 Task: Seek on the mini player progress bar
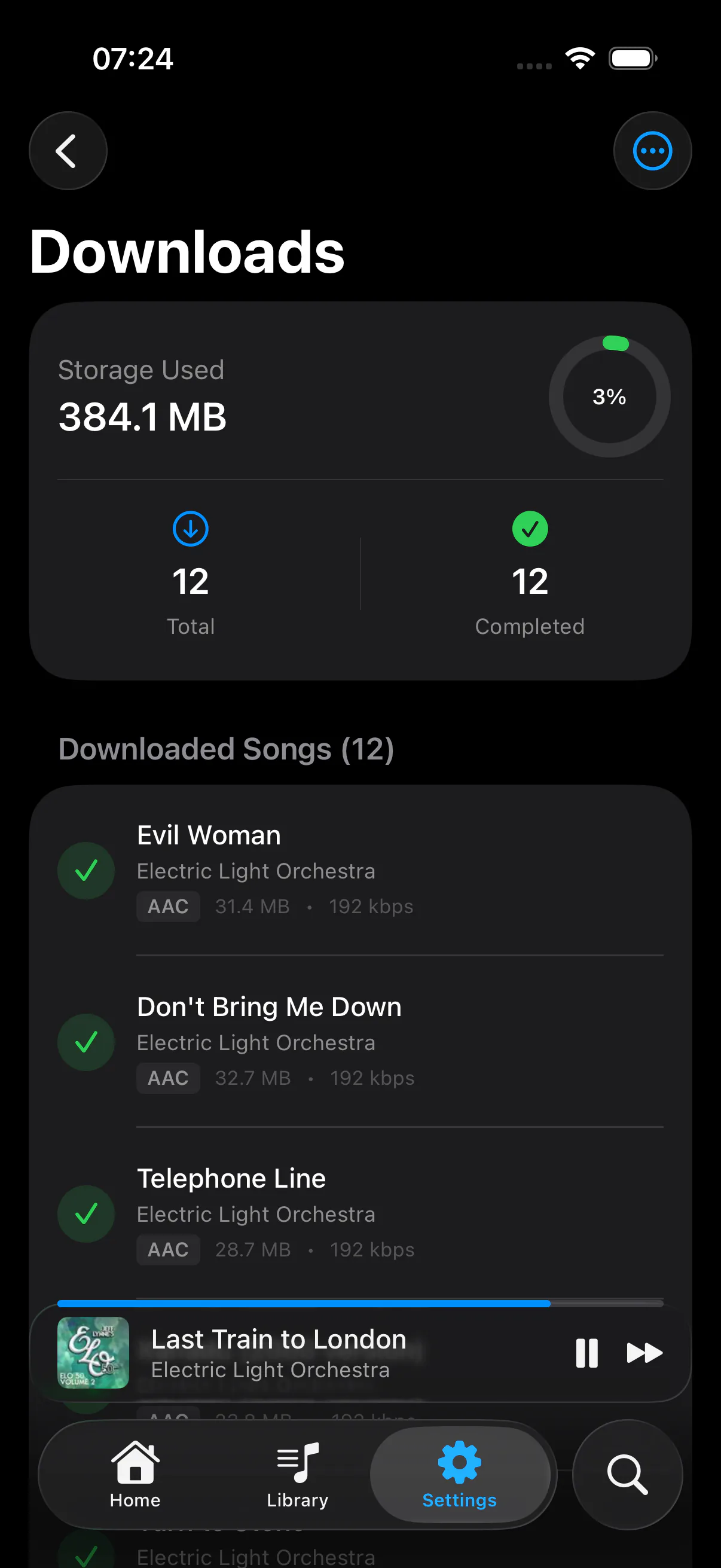click(360, 1303)
